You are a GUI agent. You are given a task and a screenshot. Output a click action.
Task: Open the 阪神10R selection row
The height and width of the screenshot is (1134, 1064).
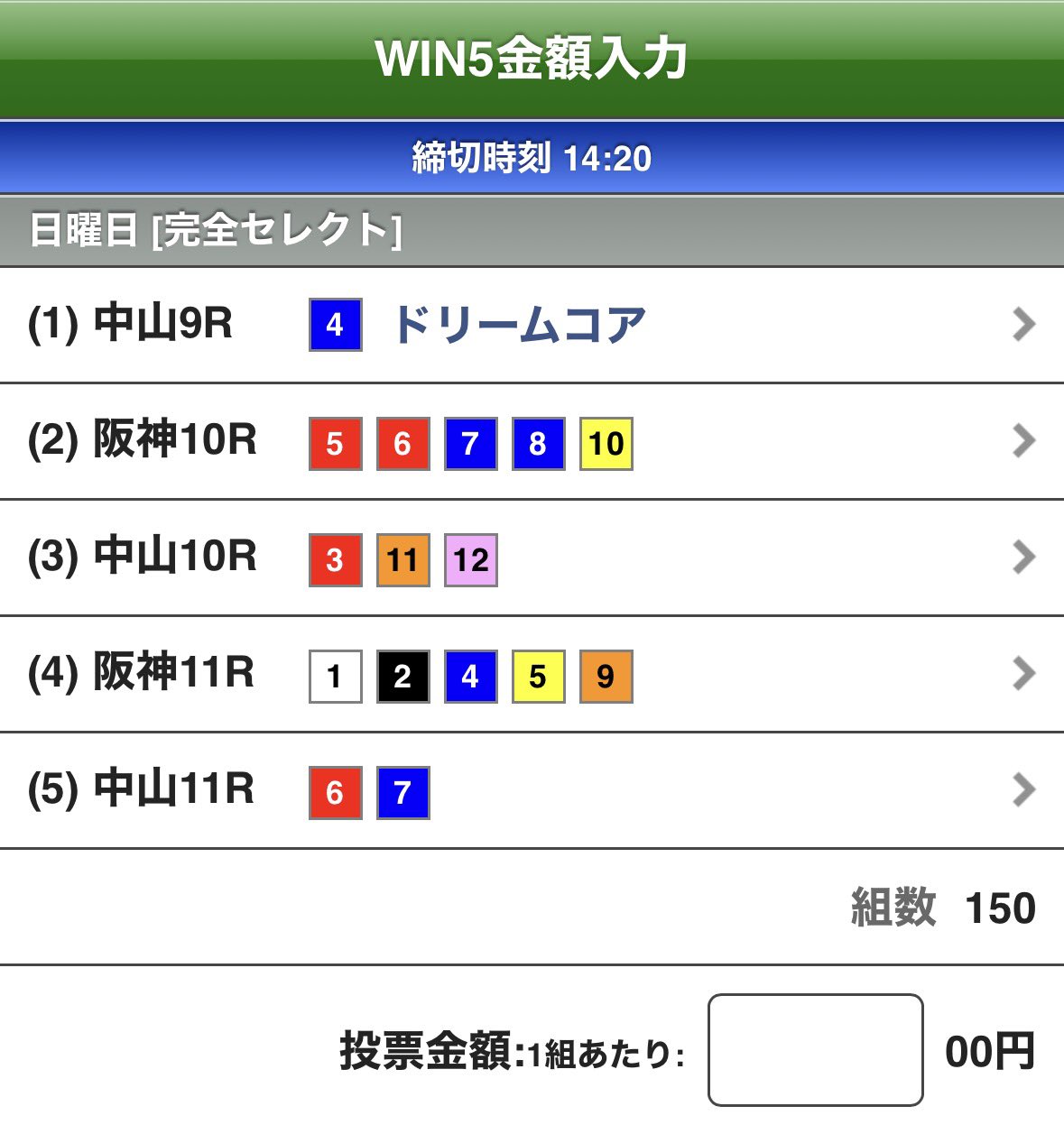point(532,442)
